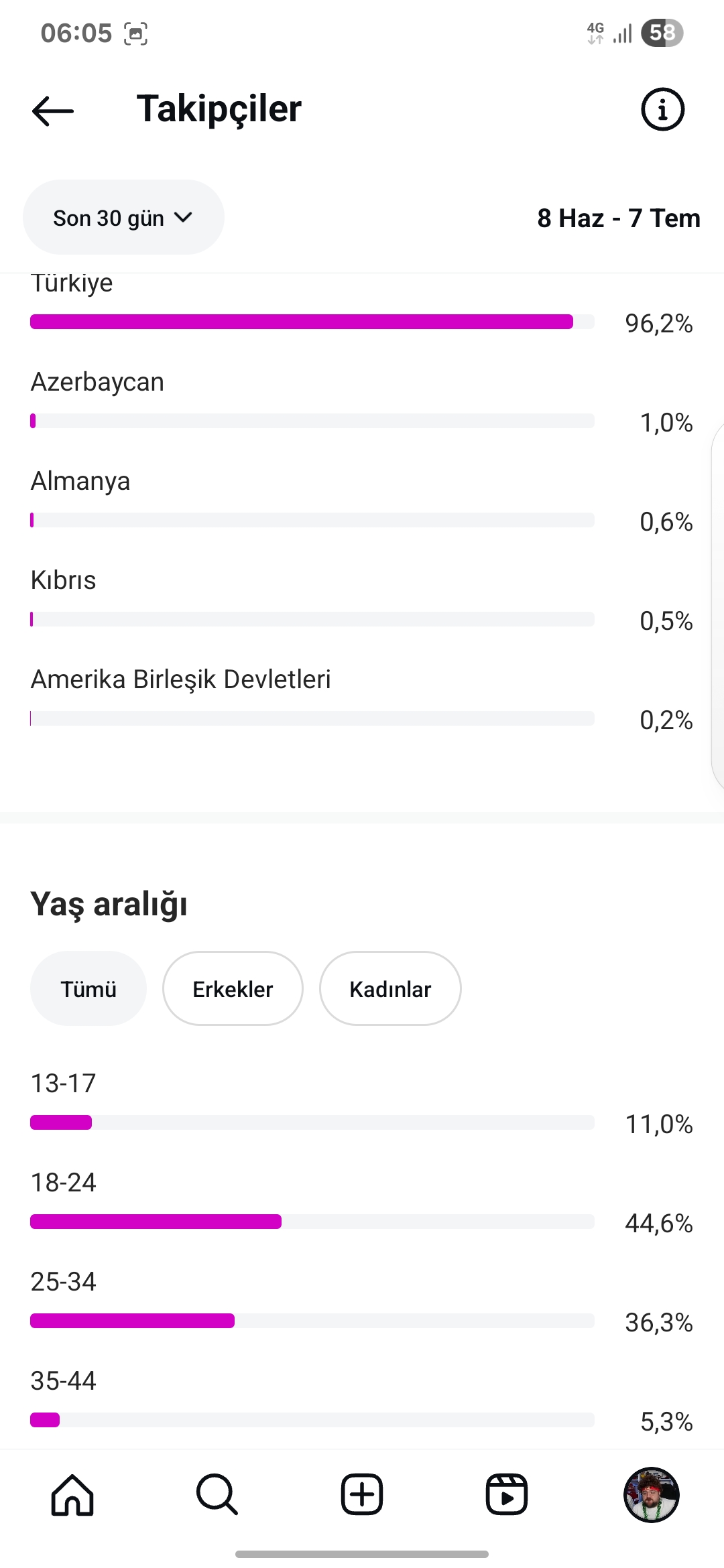Open the Reels tab
Image resolution: width=724 pixels, height=1568 pixels.
[x=507, y=1494]
